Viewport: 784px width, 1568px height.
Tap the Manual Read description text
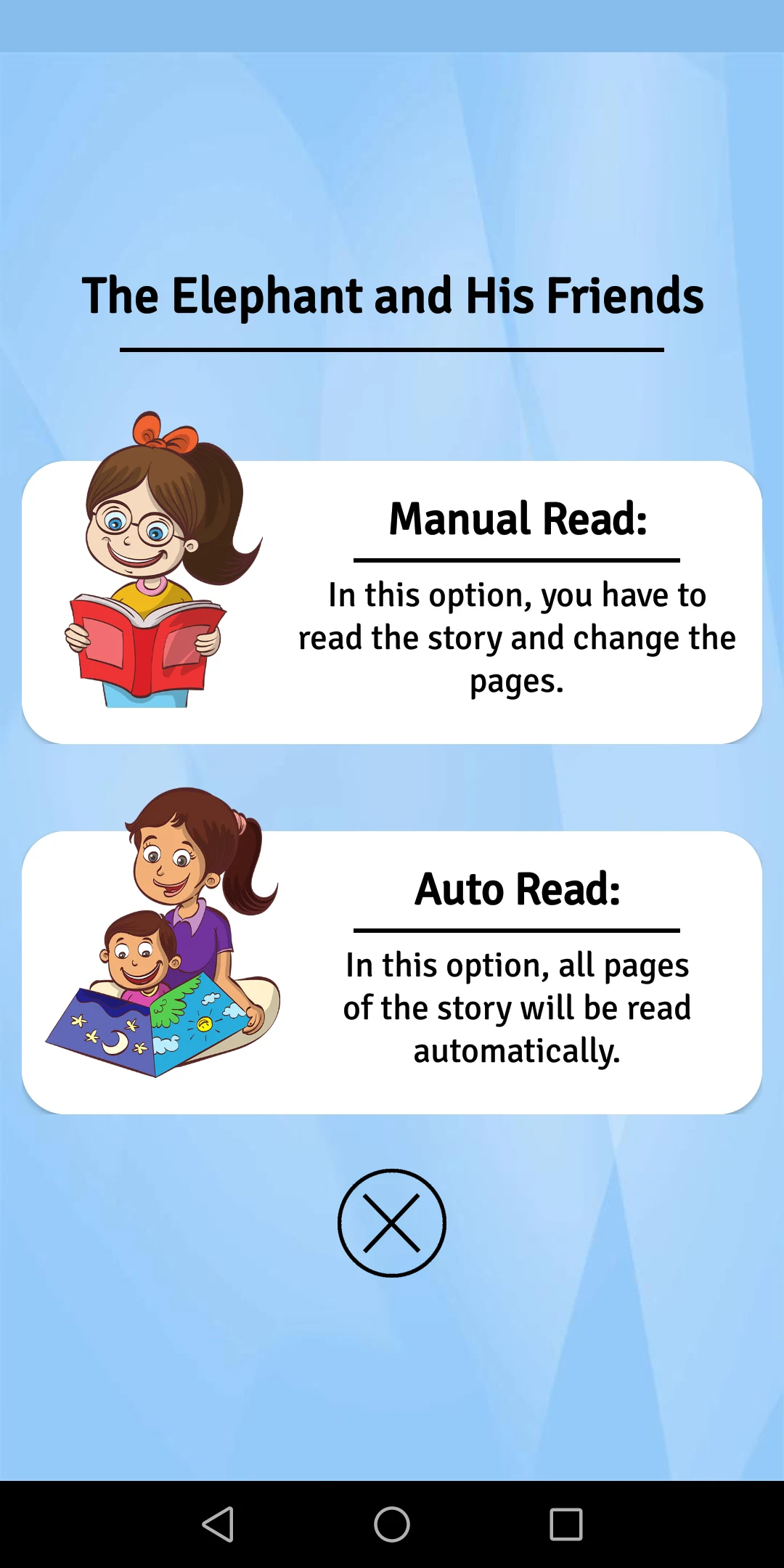517,637
